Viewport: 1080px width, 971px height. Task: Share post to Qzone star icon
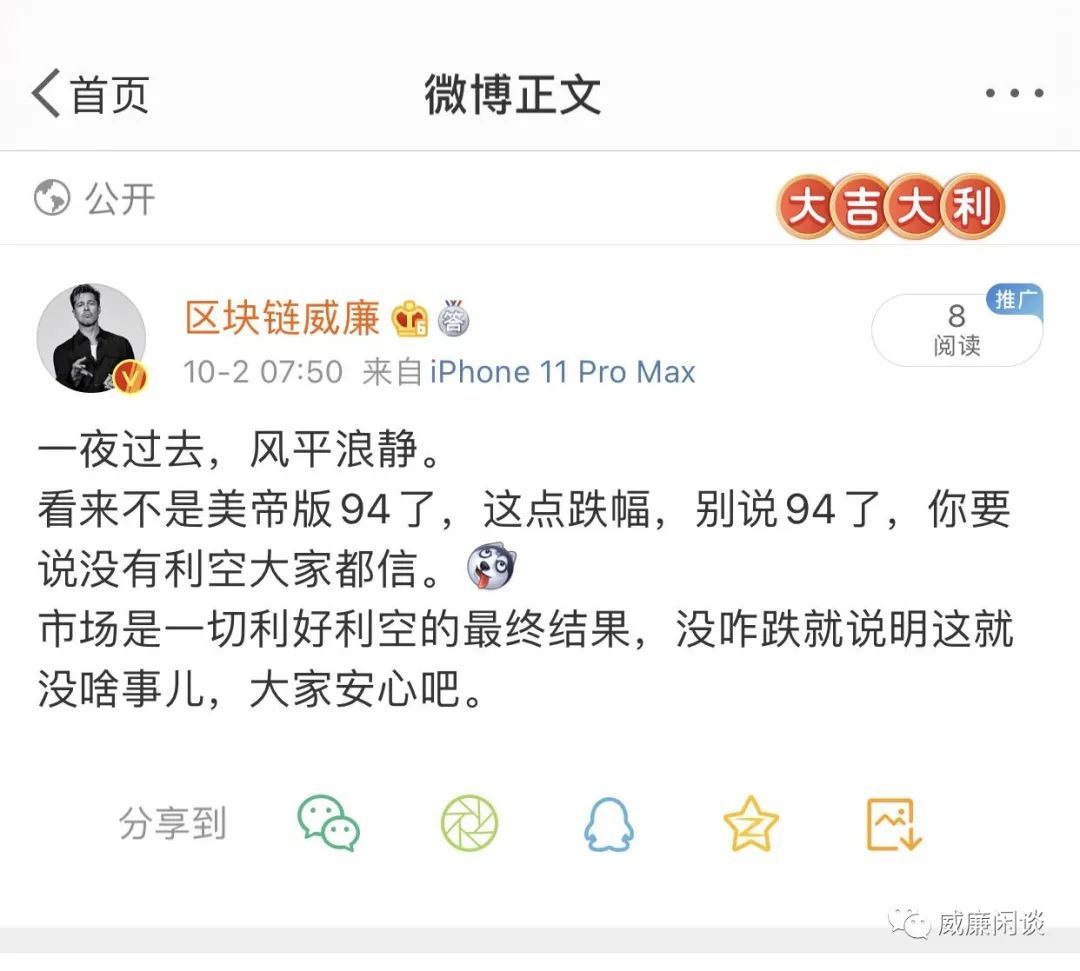click(x=750, y=824)
